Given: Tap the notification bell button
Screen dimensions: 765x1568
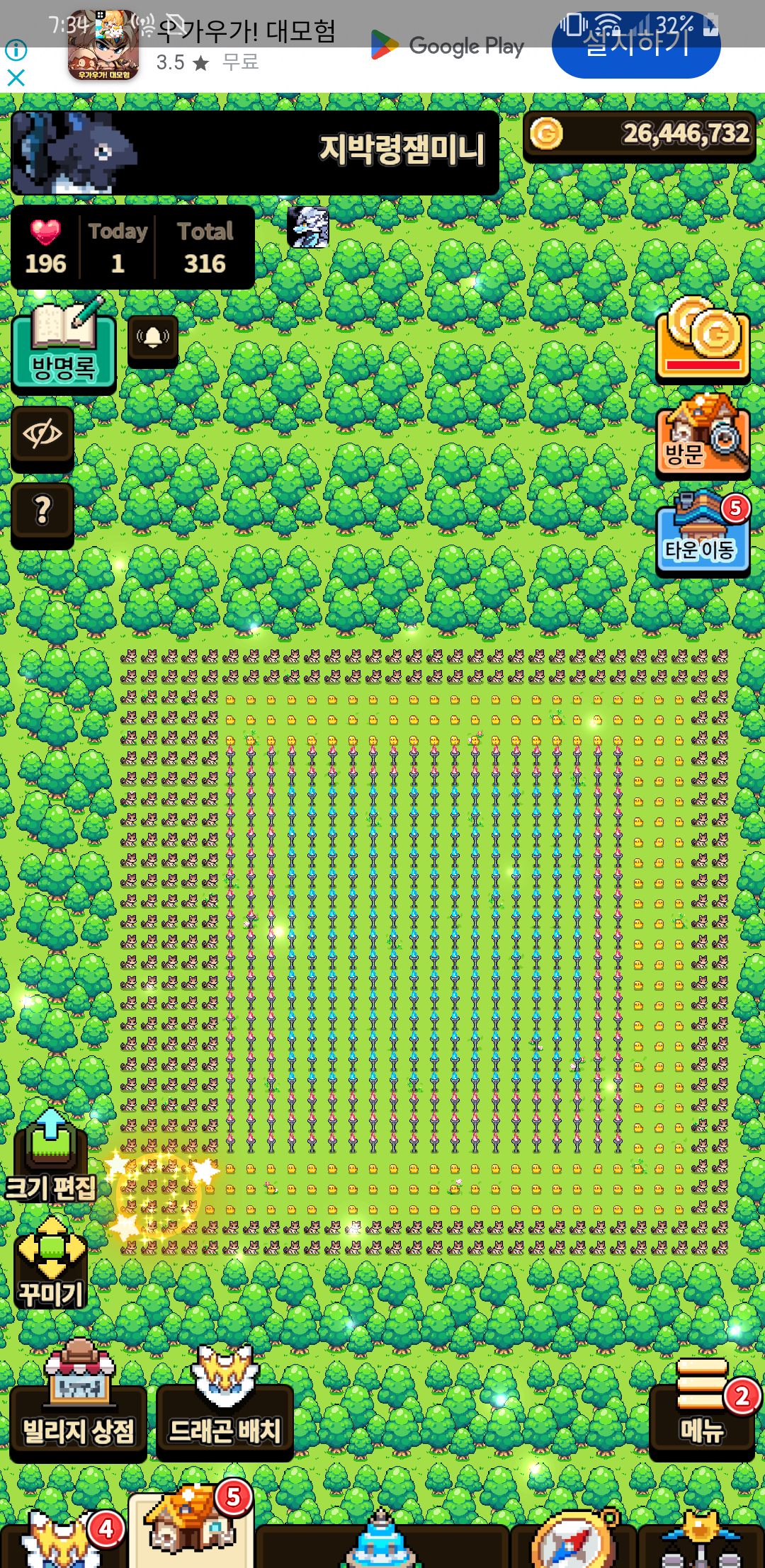Looking at the screenshot, I should [152, 339].
